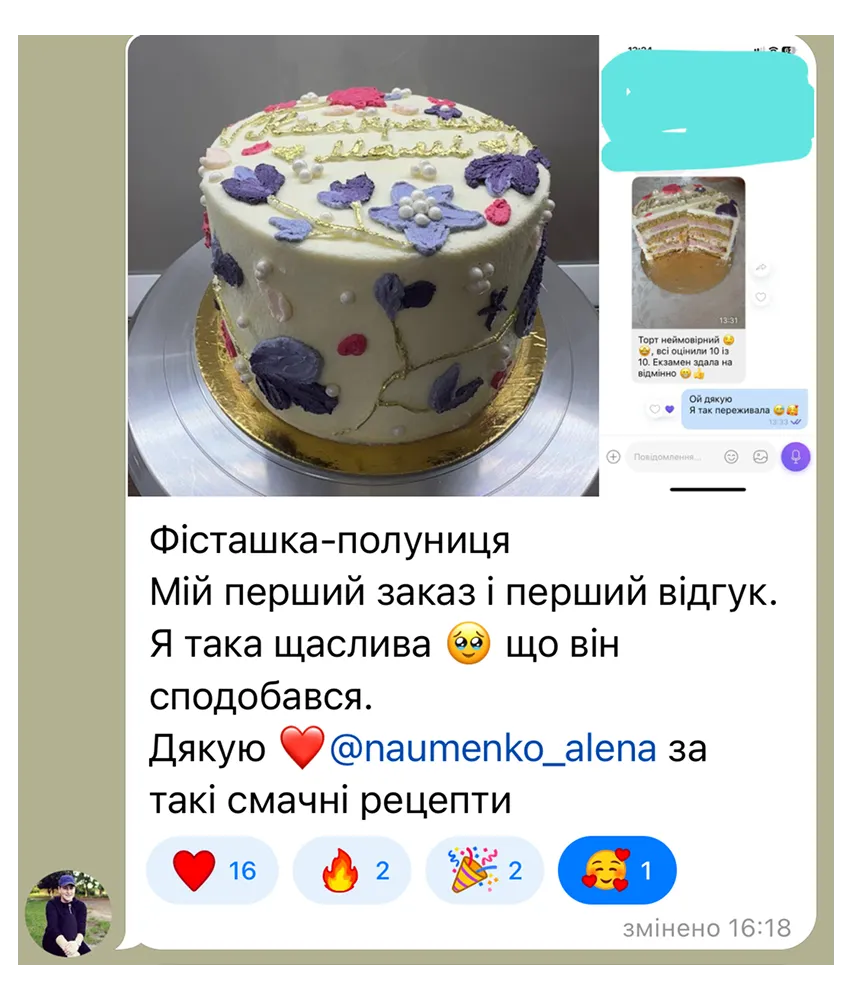The image size is (854, 1000).
Task: Open the @naumenko_alena mention
Action: pyautogui.click(x=492, y=748)
